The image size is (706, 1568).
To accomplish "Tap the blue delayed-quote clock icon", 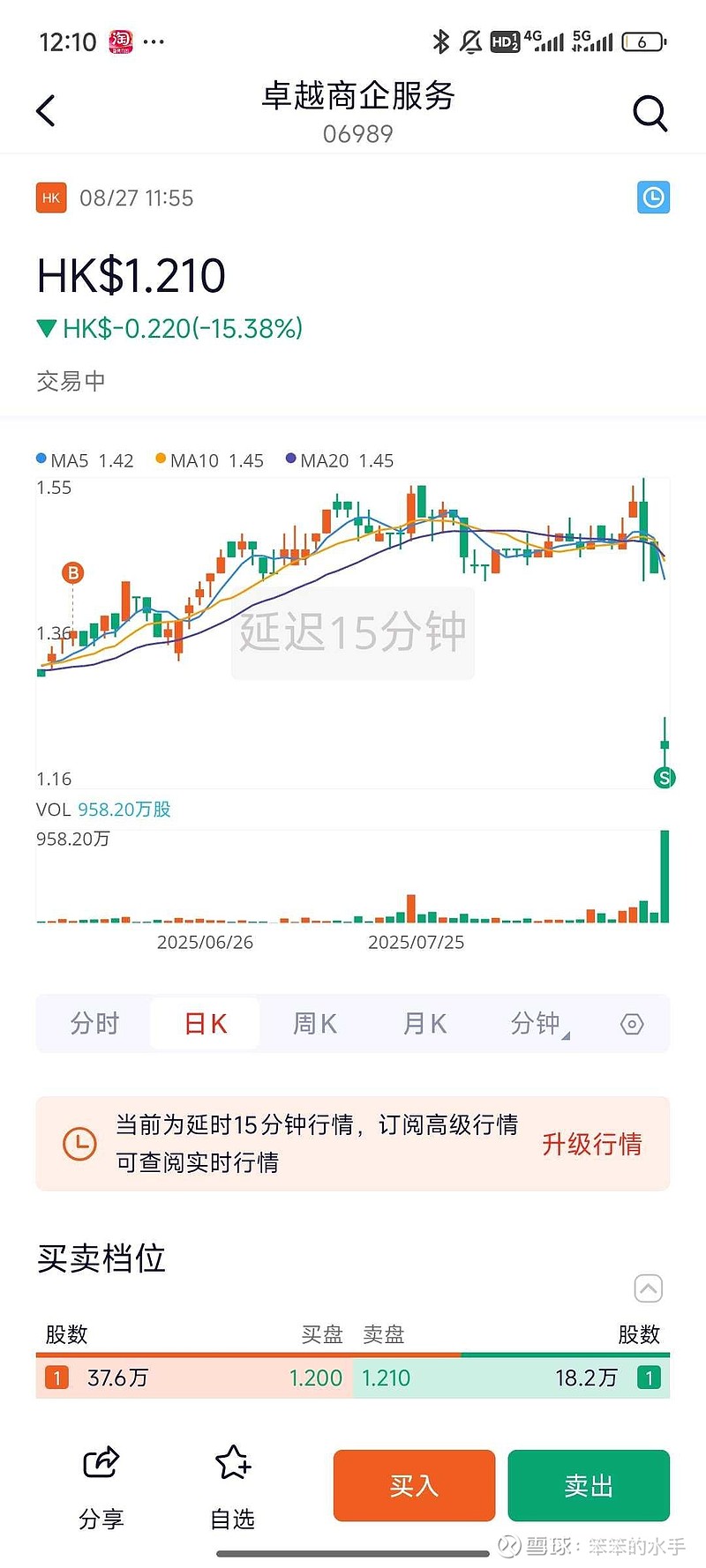I will [653, 198].
